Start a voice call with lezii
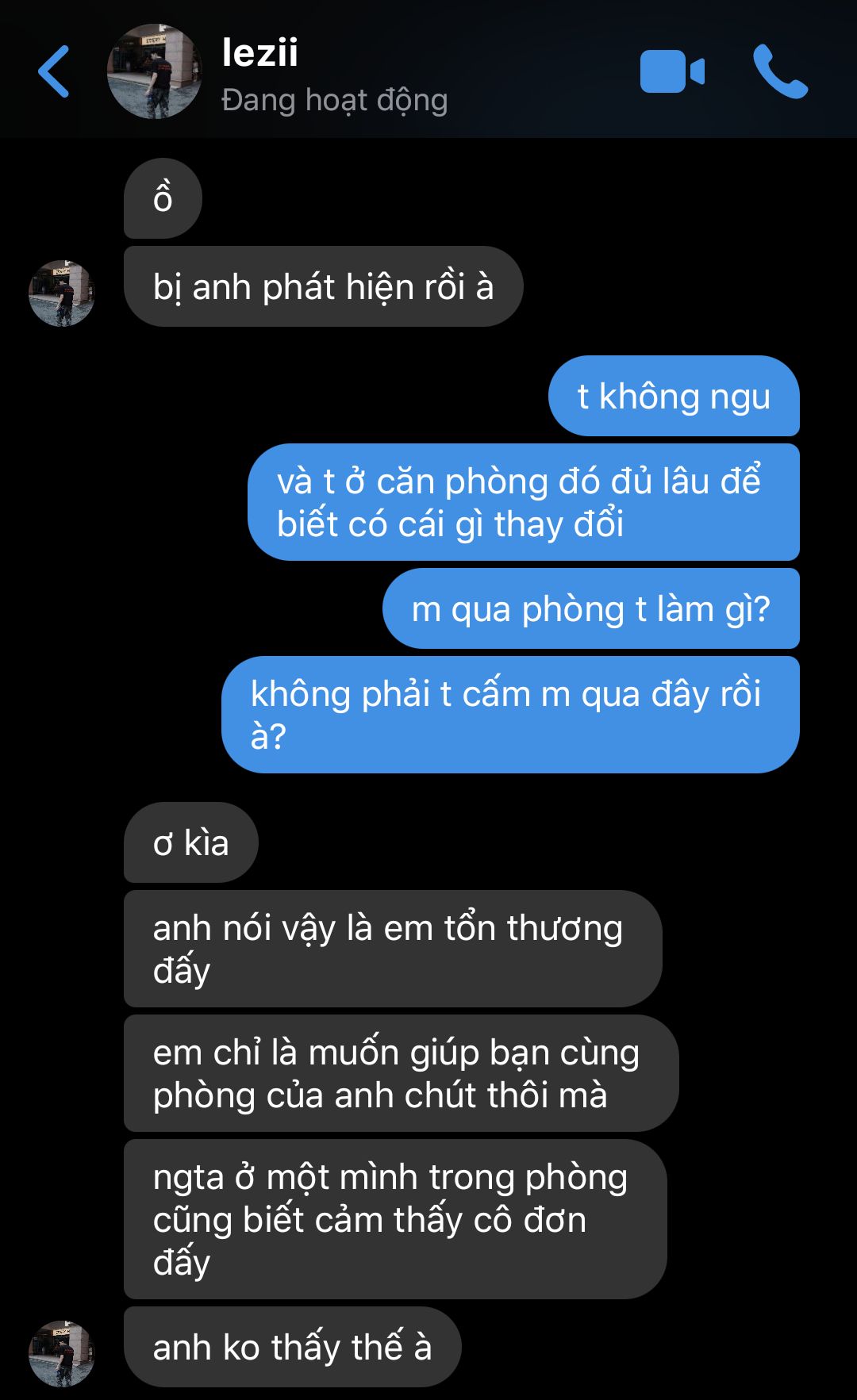The height and width of the screenshot is (1400, 857). point(780,71)
